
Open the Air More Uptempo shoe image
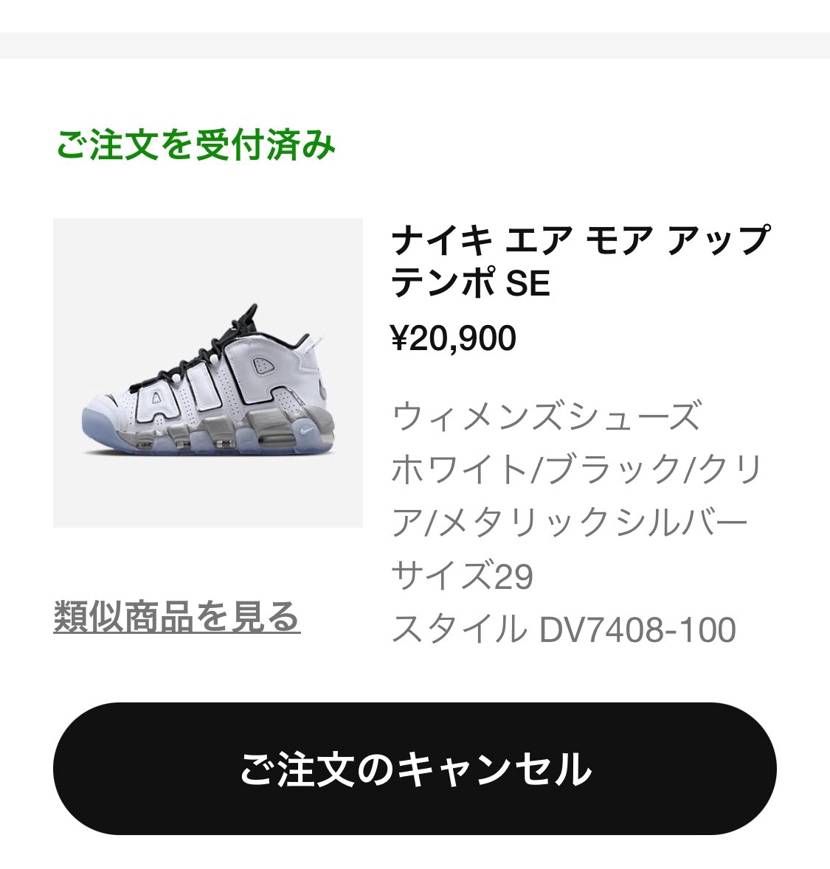point(208,372)
